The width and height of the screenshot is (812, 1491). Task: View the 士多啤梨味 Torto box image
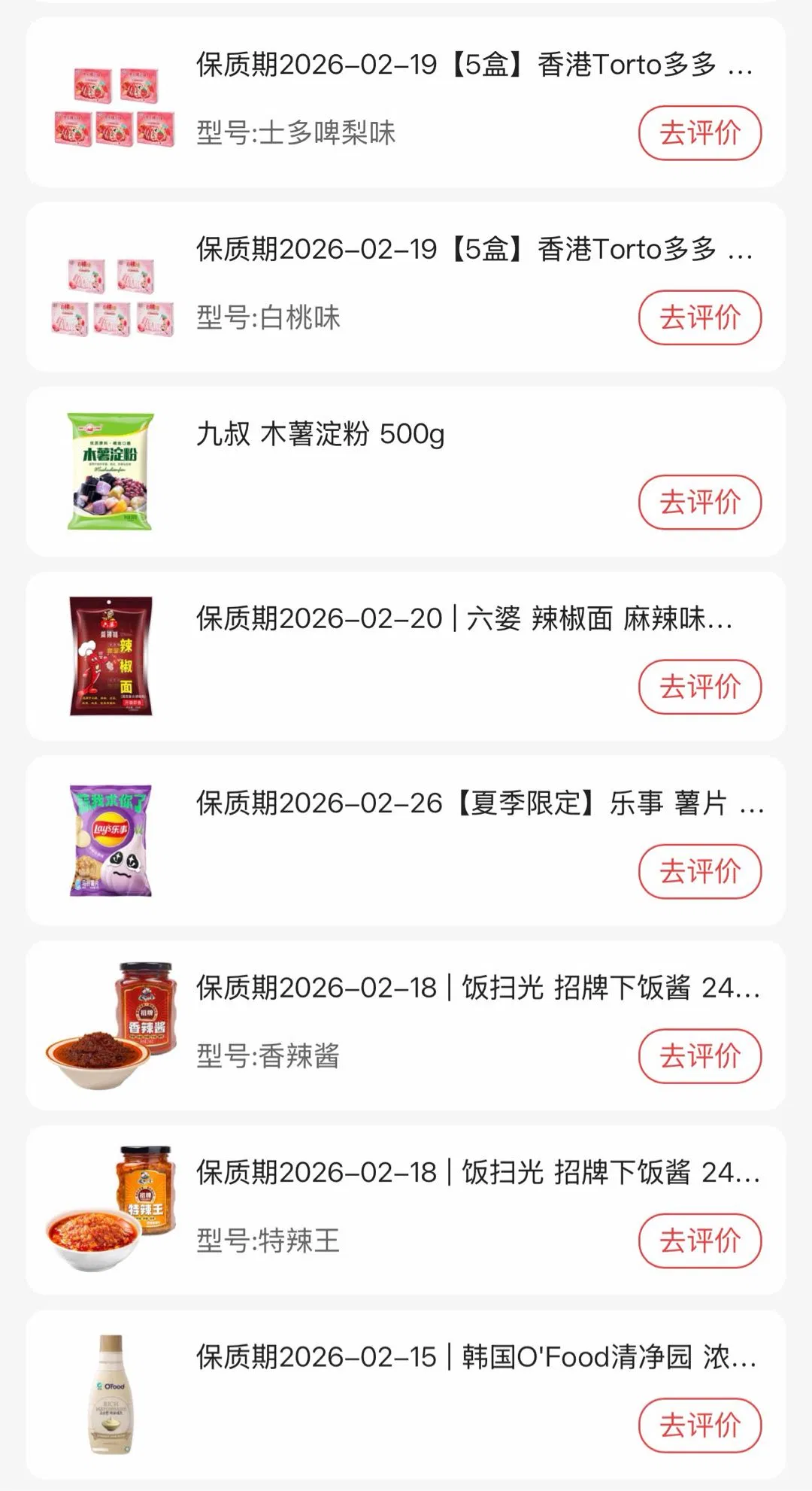point(114,107)
